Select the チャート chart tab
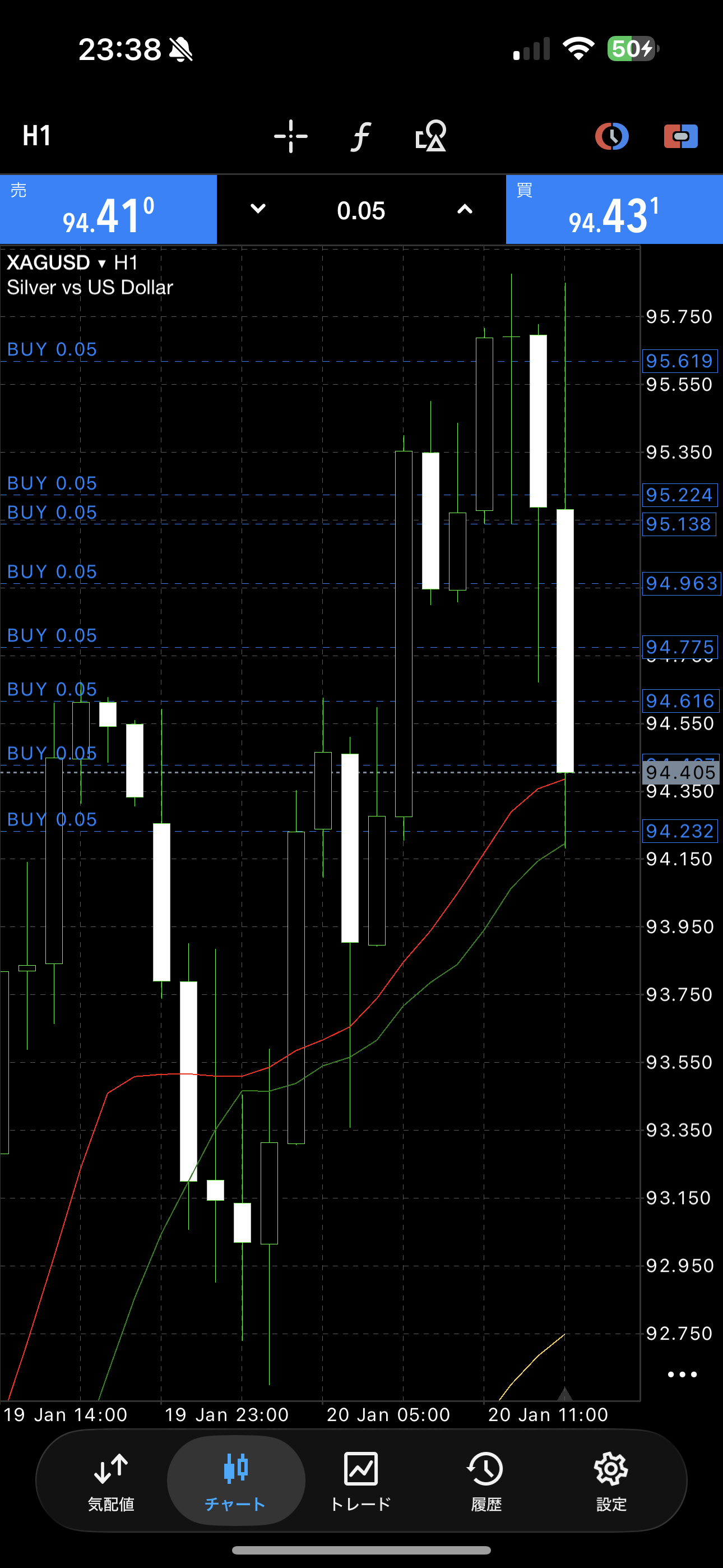Viewport: 723px width, 1568px height. click(x=235, y=1481)
